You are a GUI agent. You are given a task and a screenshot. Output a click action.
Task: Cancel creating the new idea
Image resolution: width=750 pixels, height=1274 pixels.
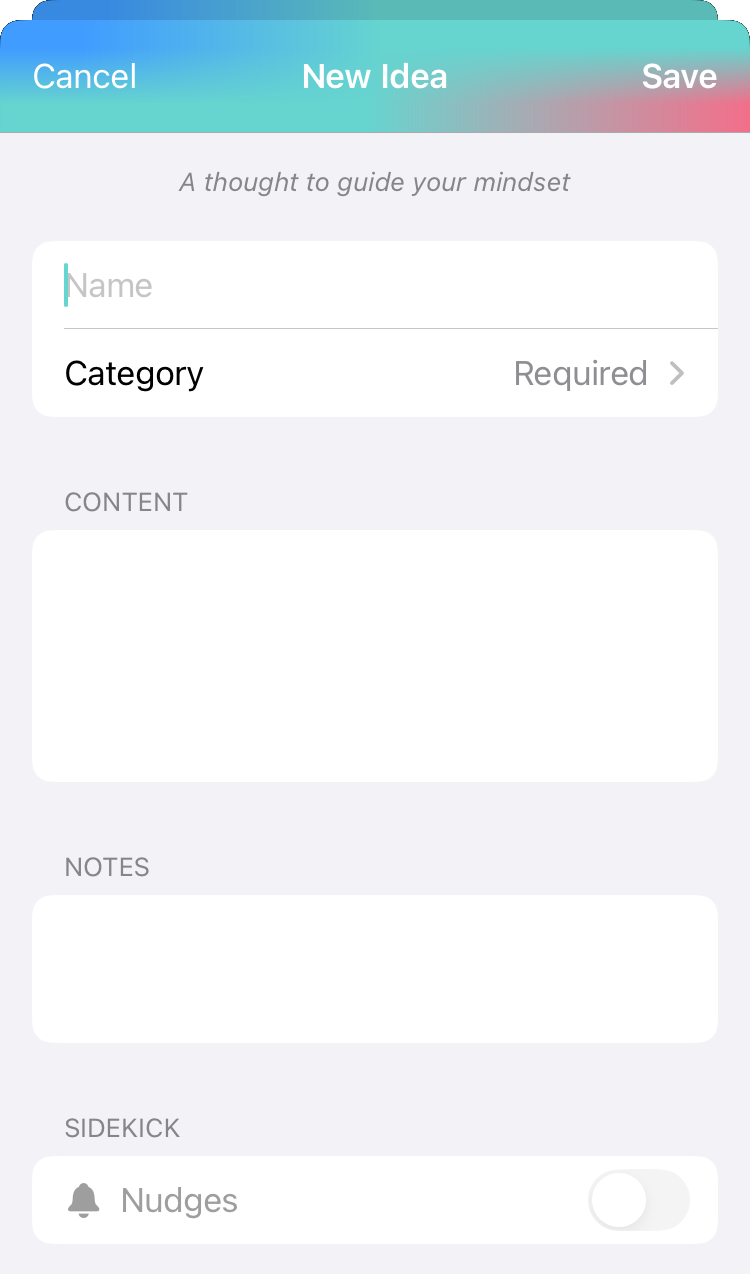[85, 77]
